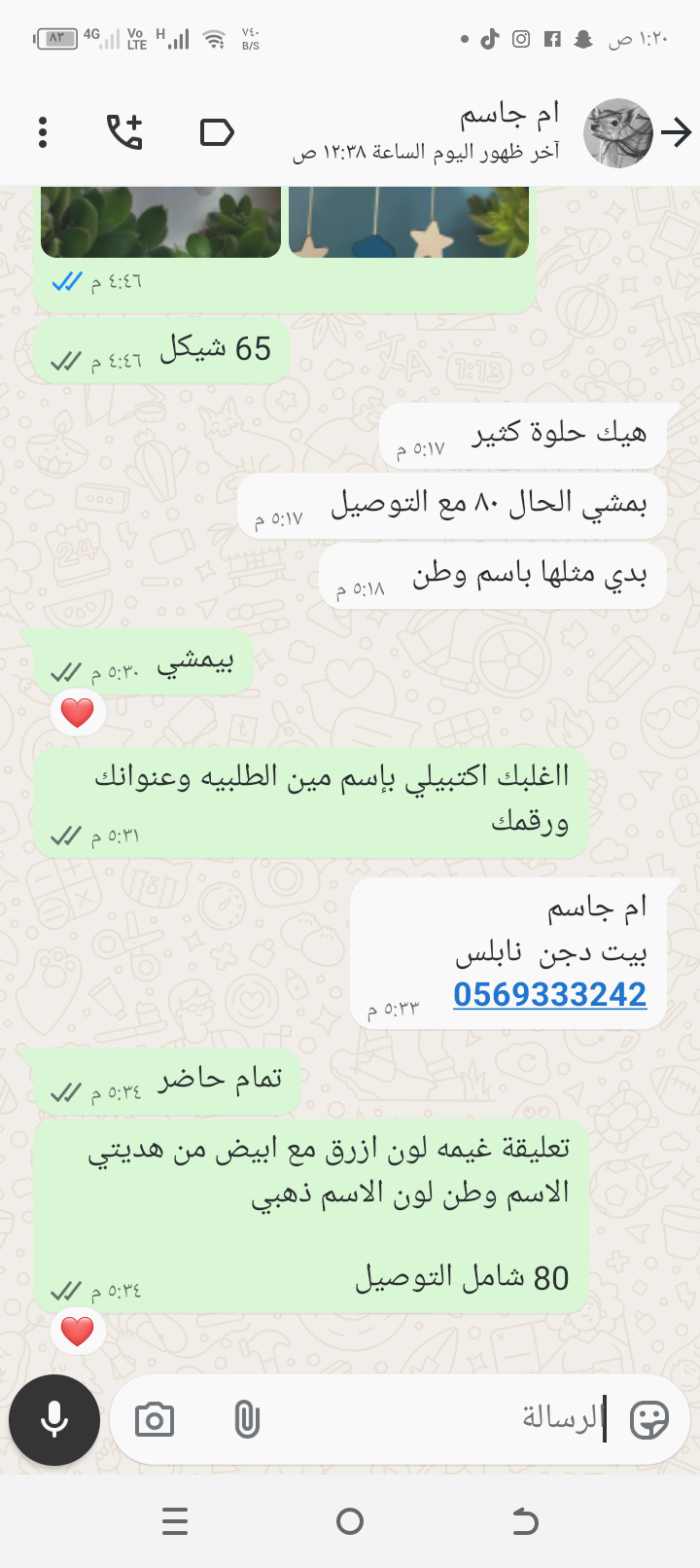Open the phone number link 0569333242
700x1568 pixels.
549,994
